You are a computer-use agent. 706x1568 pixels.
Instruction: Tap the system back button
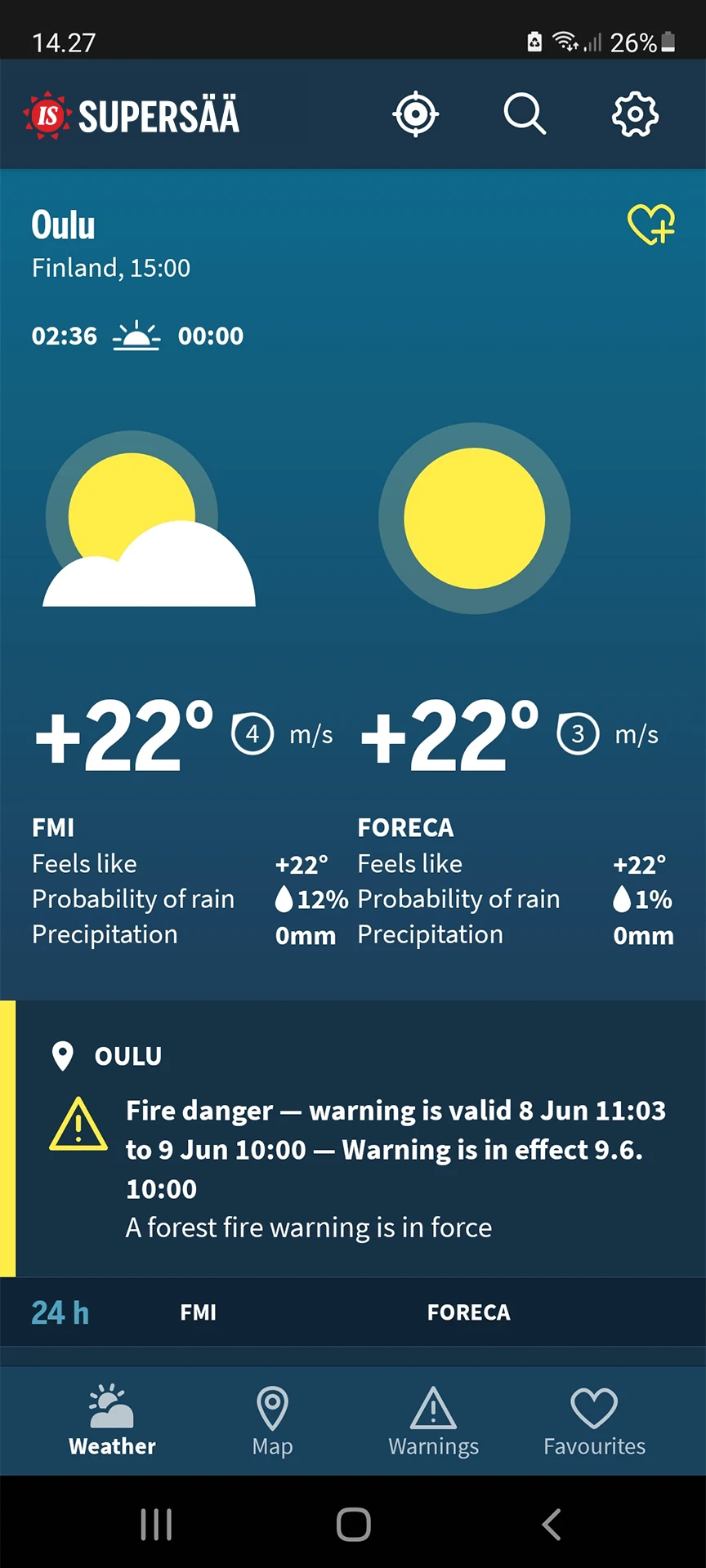tap(552, 1524)
